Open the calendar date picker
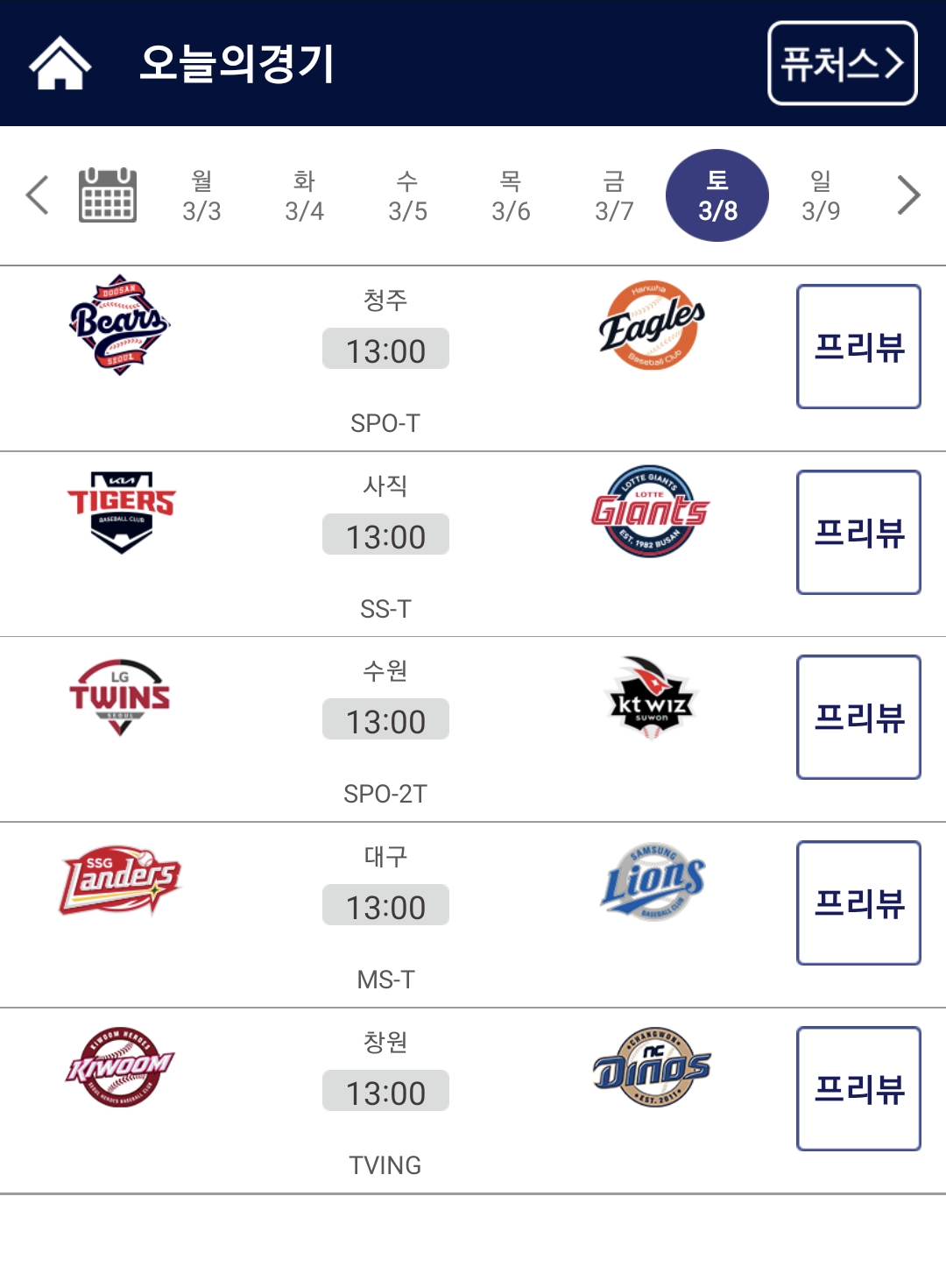The width and height of the screenshot is (946, 1288). (108, 195)
